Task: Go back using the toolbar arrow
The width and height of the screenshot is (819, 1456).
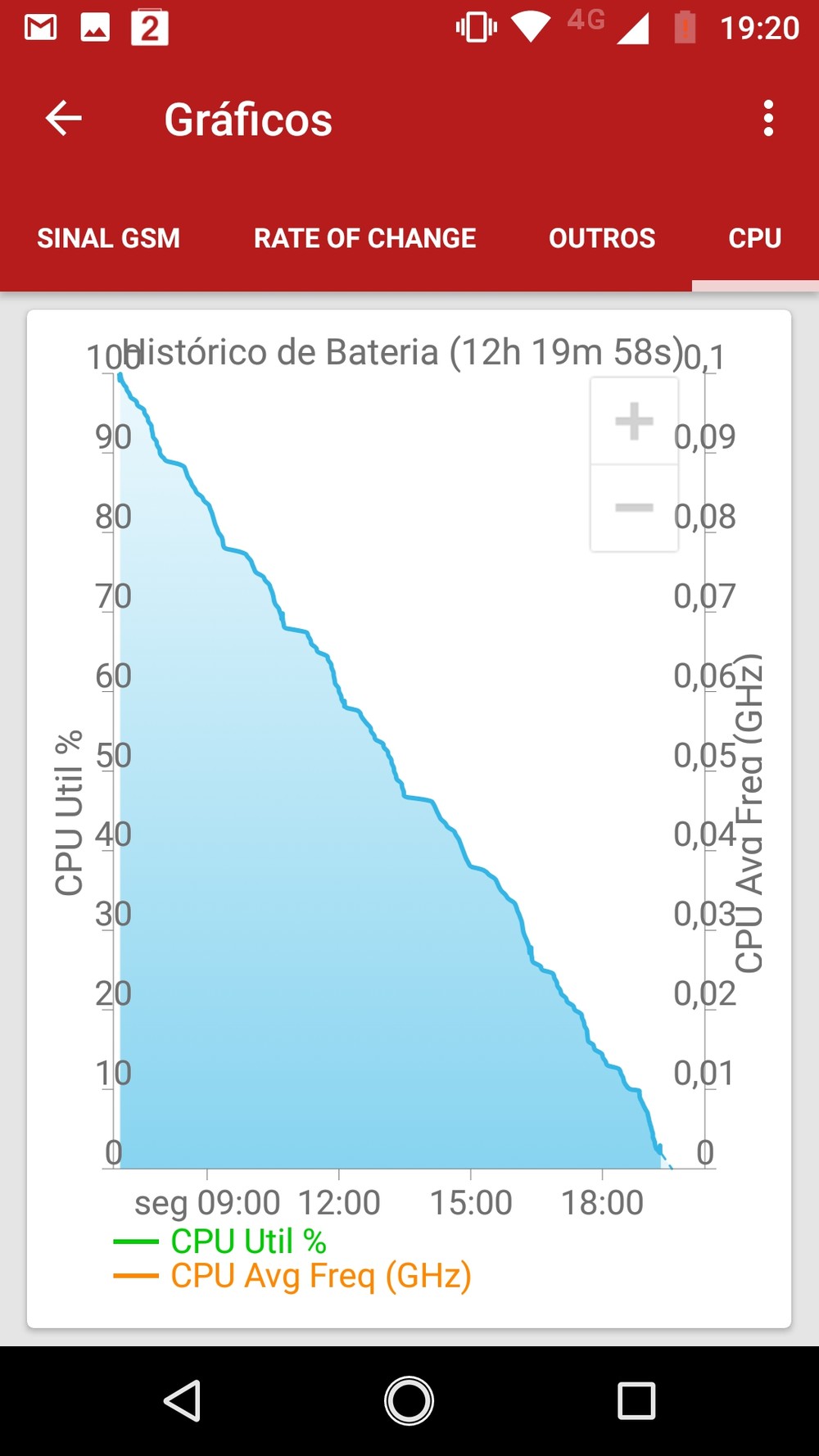Action: 63,119
